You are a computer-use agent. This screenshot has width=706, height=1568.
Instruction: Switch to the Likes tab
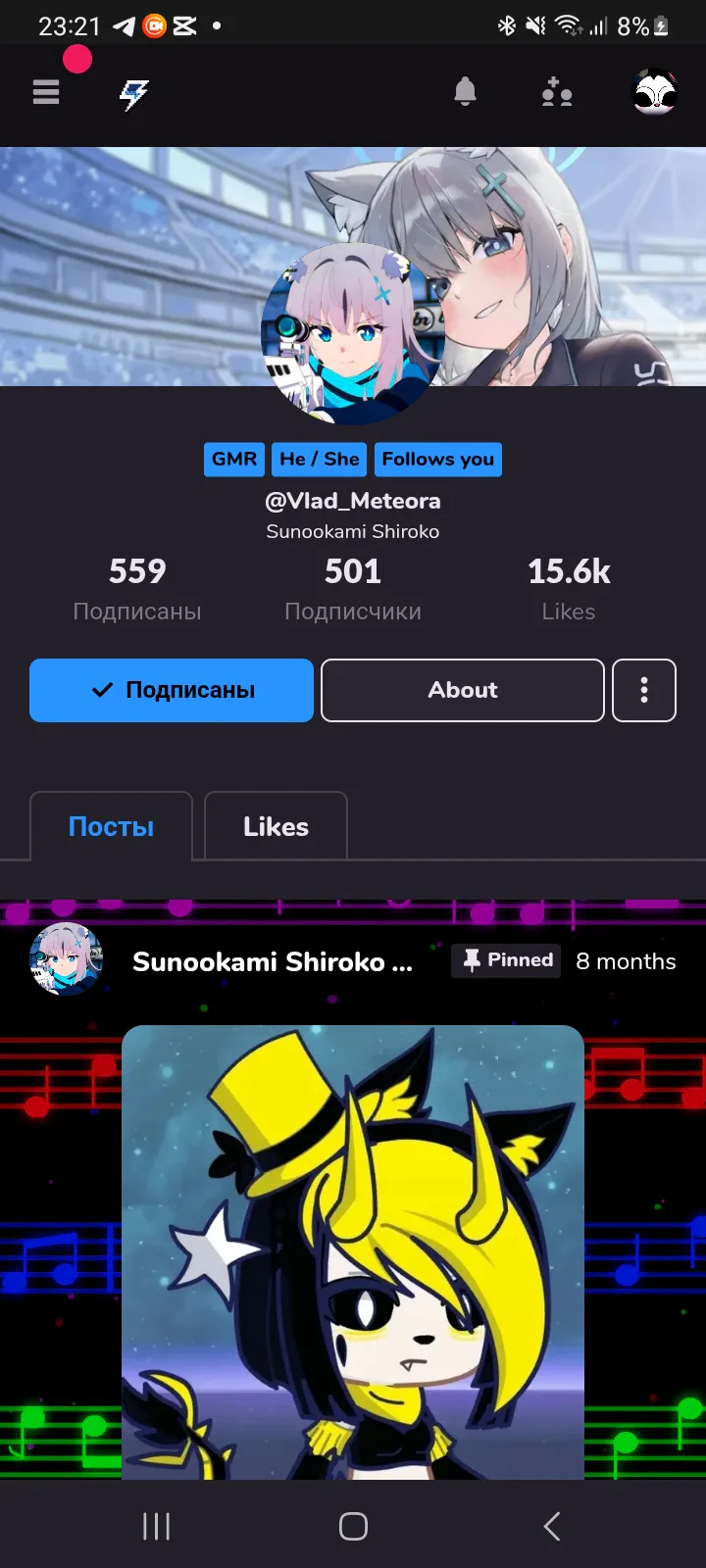point(276,826)
